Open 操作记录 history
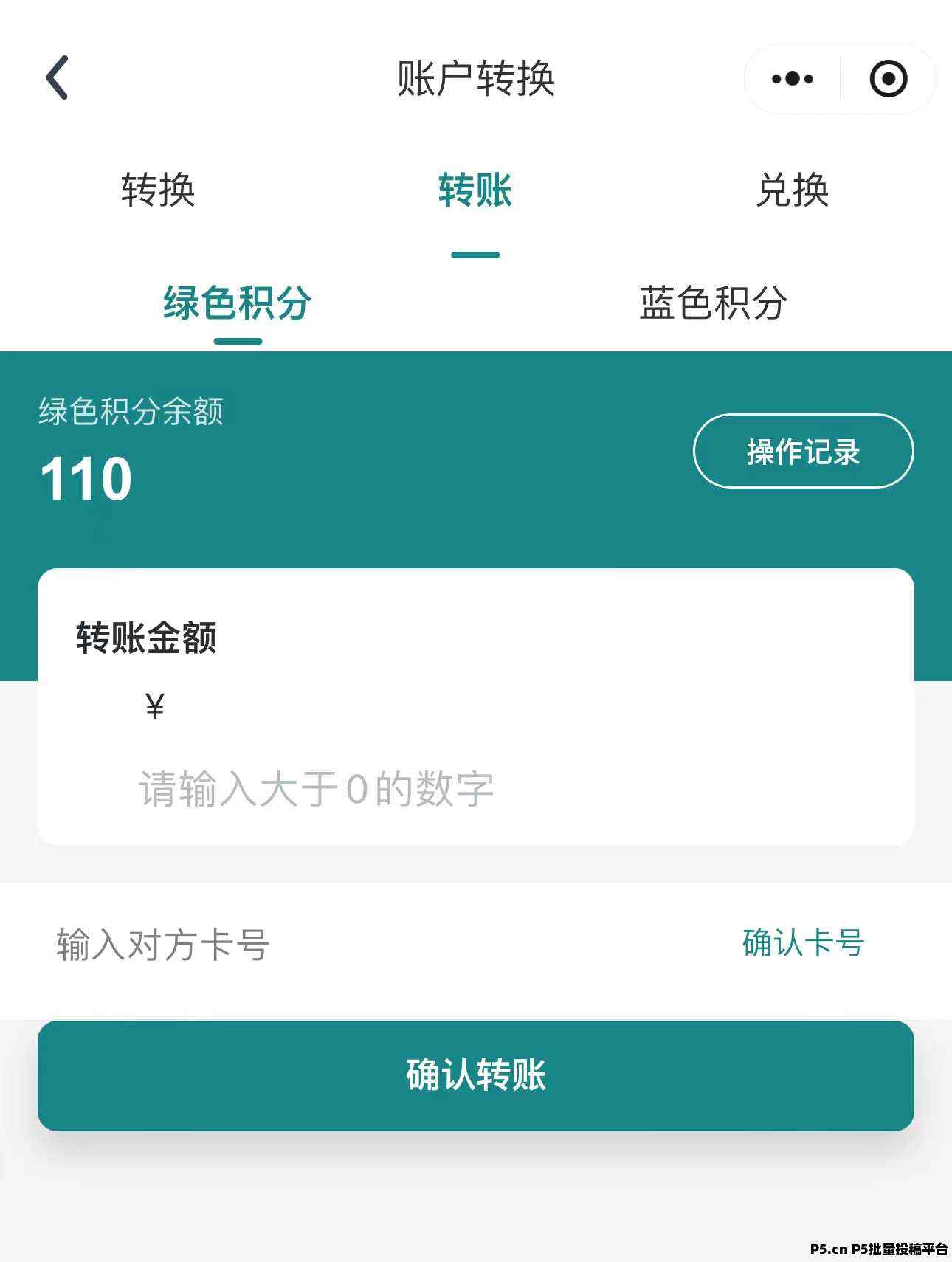 [803, 452]
